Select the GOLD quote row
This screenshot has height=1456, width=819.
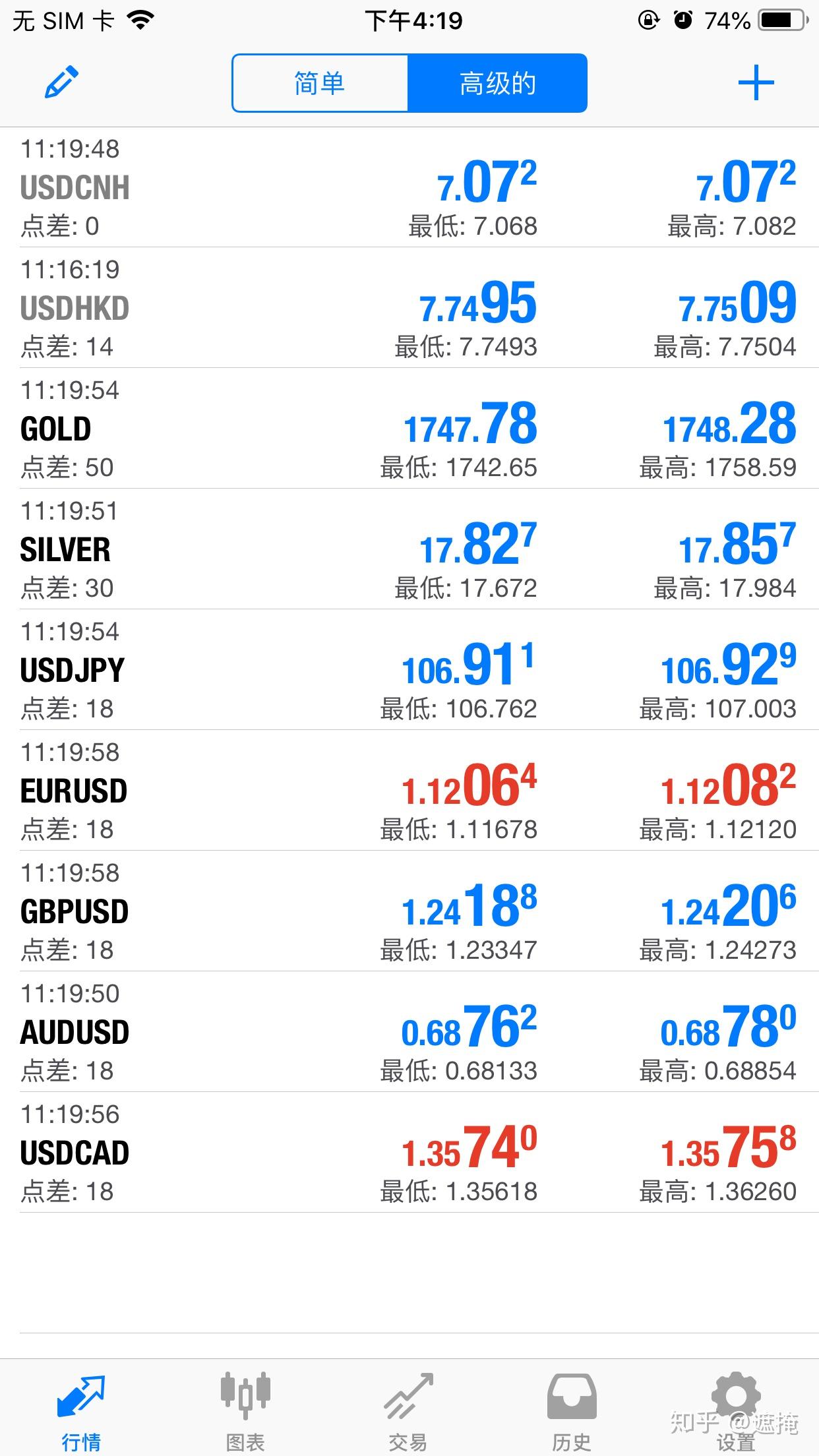point(409,429)
